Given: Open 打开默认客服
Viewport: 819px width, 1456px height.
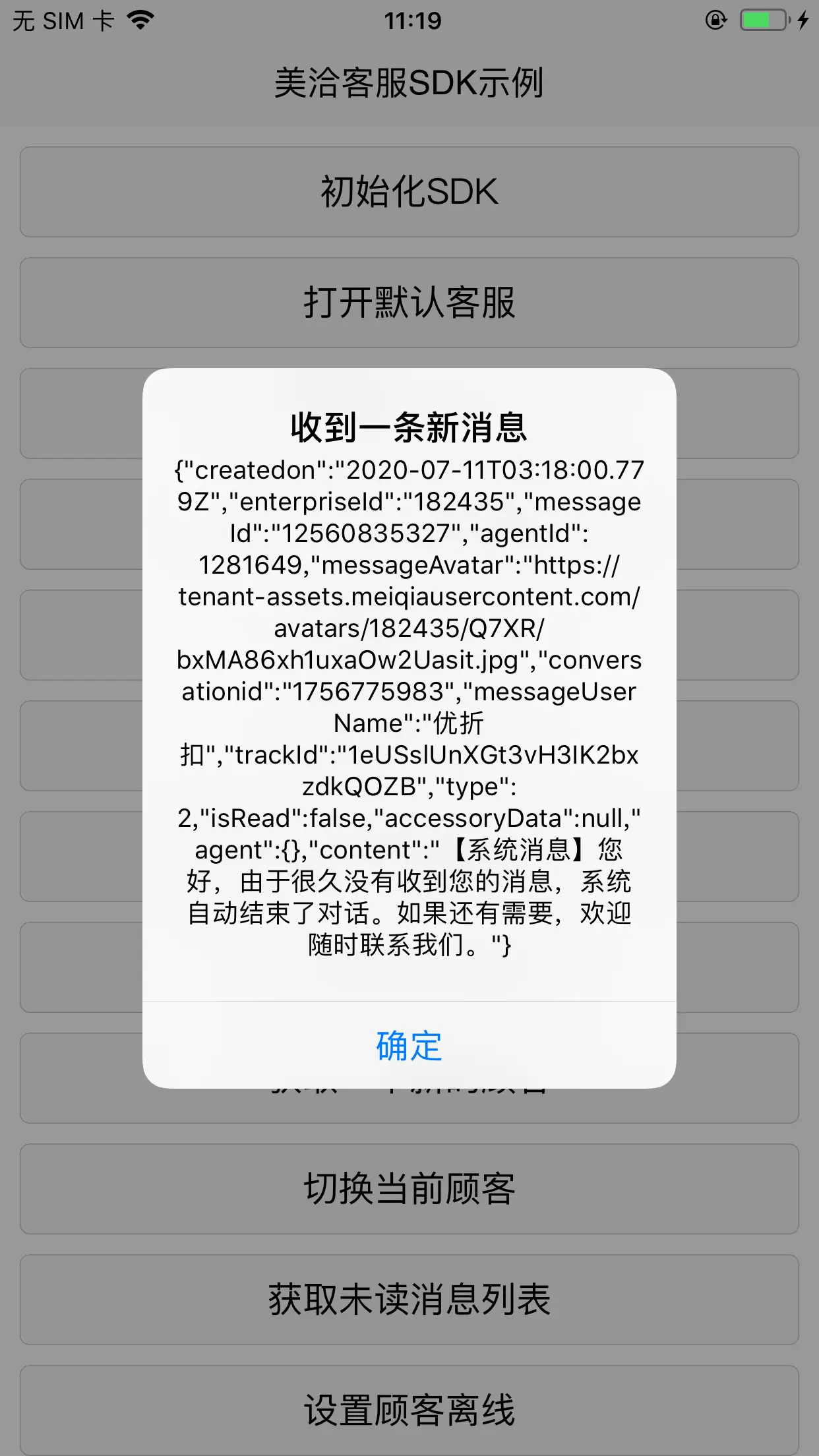Looking at the screenshot, I should click(x=409, y=303).
